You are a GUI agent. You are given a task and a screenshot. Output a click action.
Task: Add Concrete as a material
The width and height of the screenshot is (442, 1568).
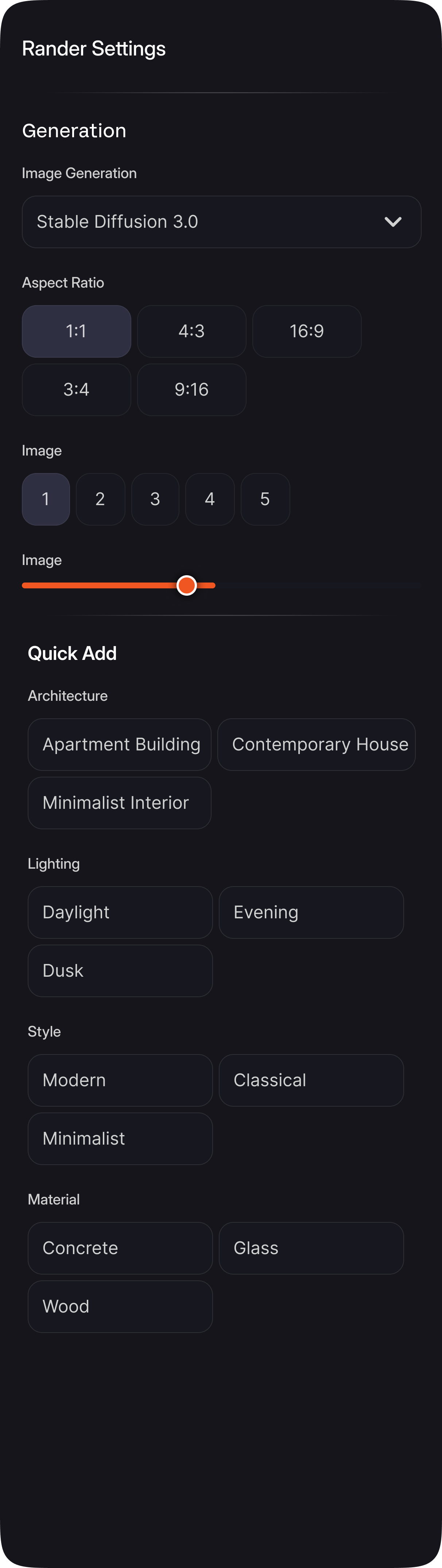120,1248
